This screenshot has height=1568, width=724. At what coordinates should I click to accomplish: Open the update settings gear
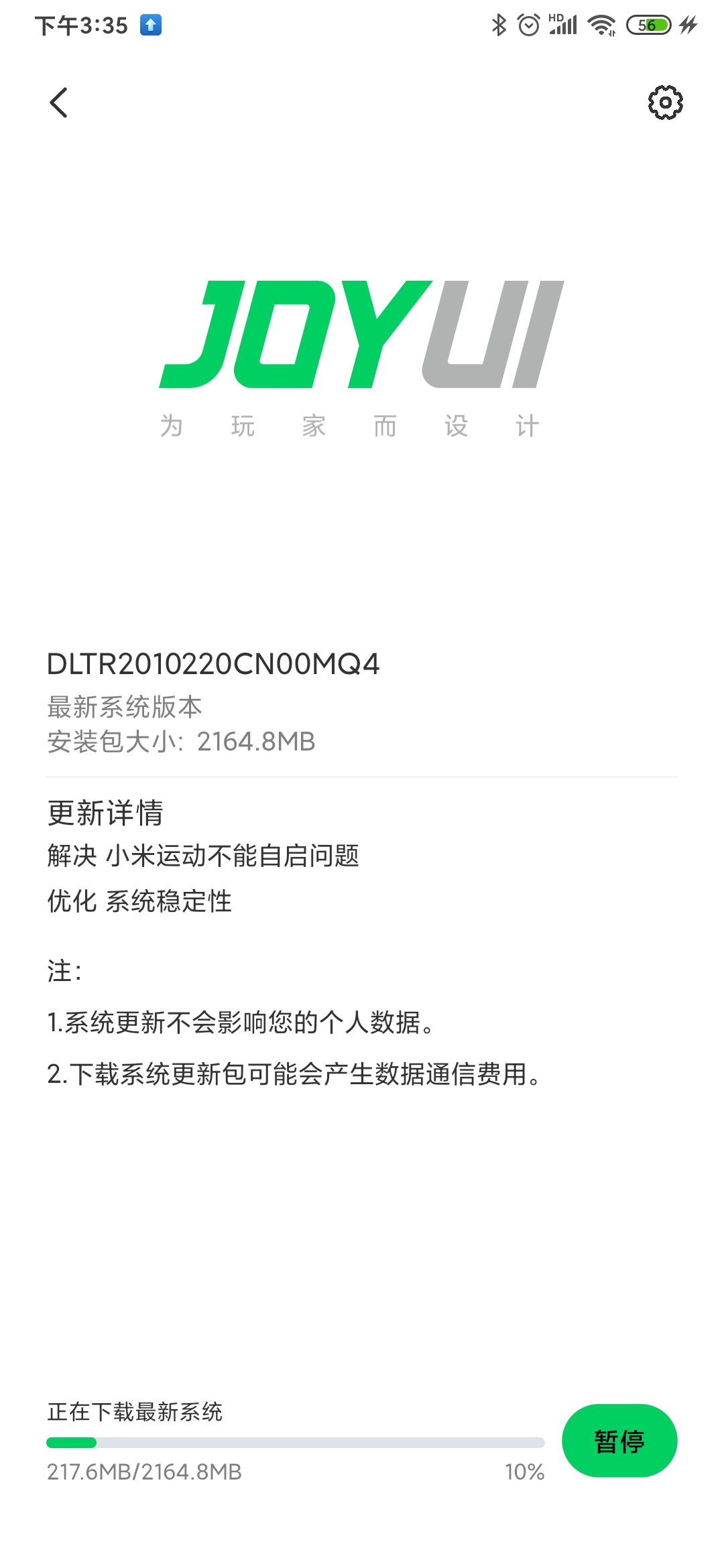[665, 103]
